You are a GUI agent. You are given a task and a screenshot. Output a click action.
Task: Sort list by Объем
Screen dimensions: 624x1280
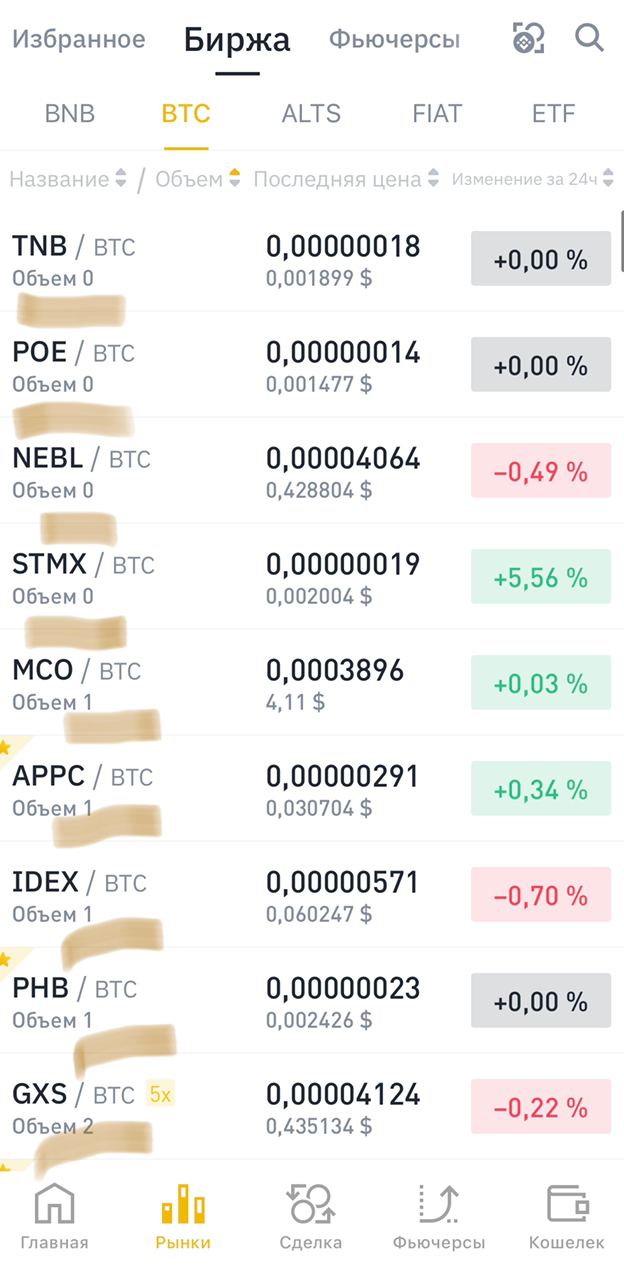tap(198, 179)
